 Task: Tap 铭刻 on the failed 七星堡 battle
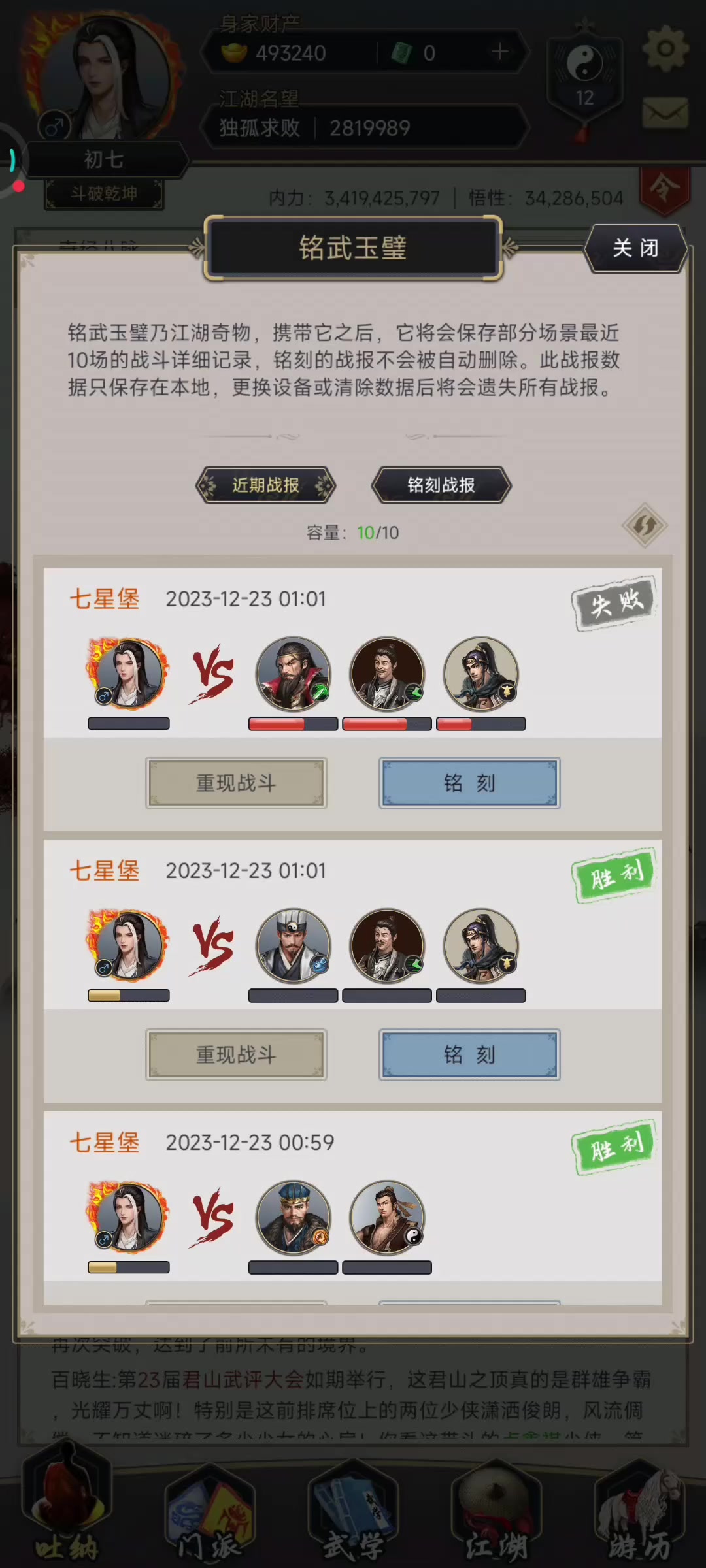[469, 783]
